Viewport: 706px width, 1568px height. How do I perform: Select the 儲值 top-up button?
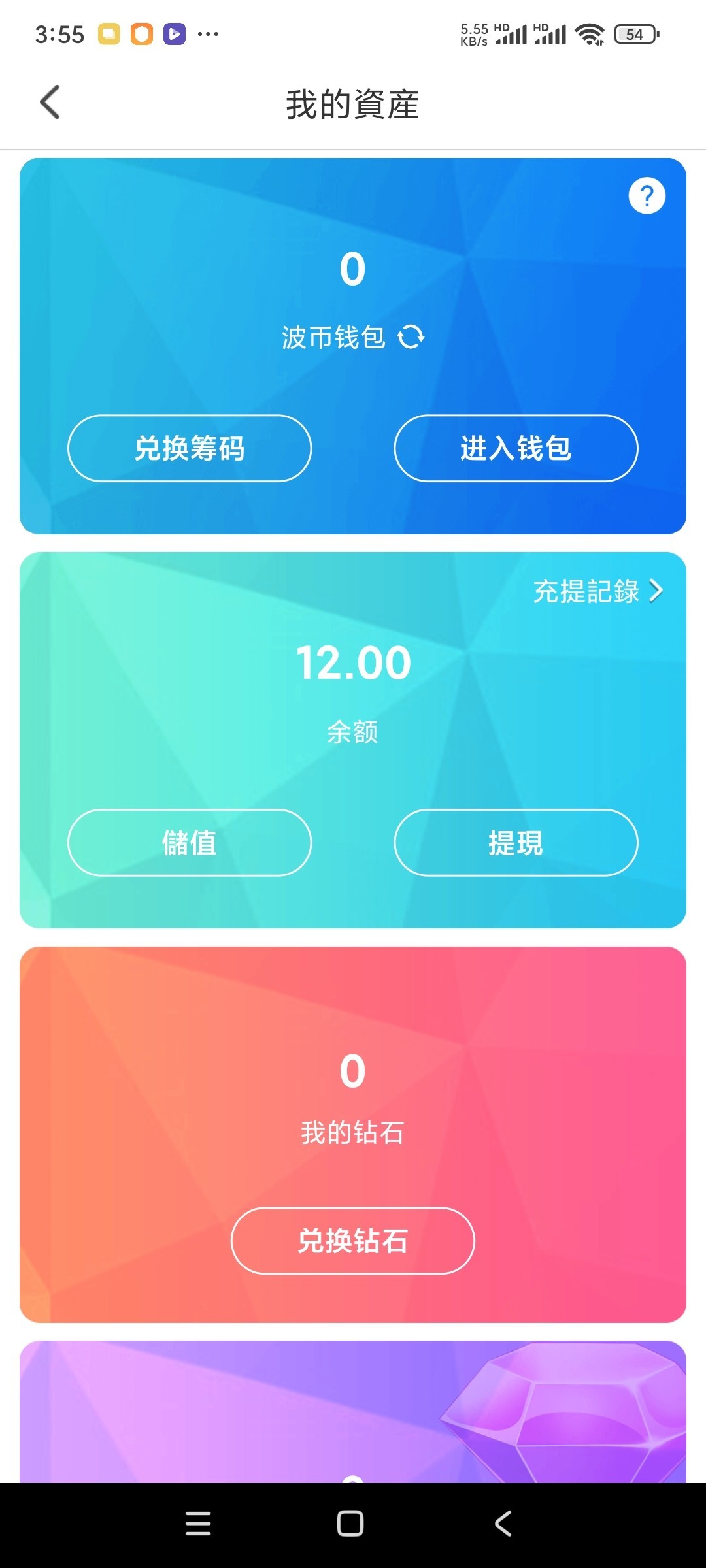(x=190, y=842)
